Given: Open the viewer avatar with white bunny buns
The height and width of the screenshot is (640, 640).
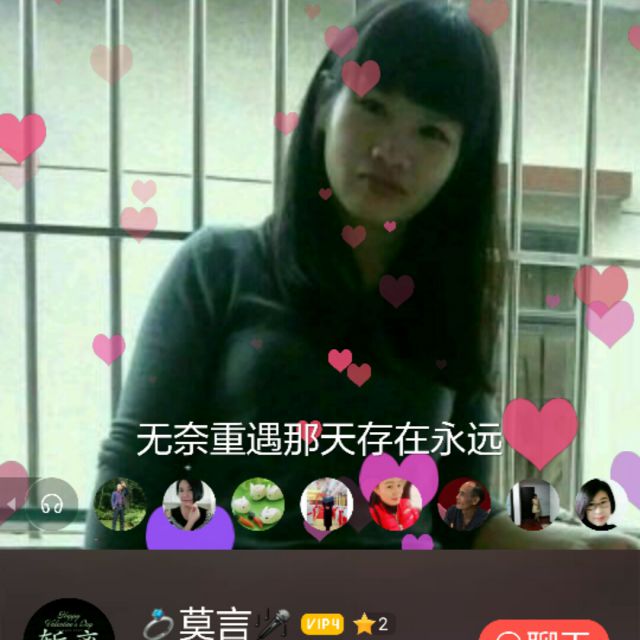Looking at the screenshot, I should point(258,503).
